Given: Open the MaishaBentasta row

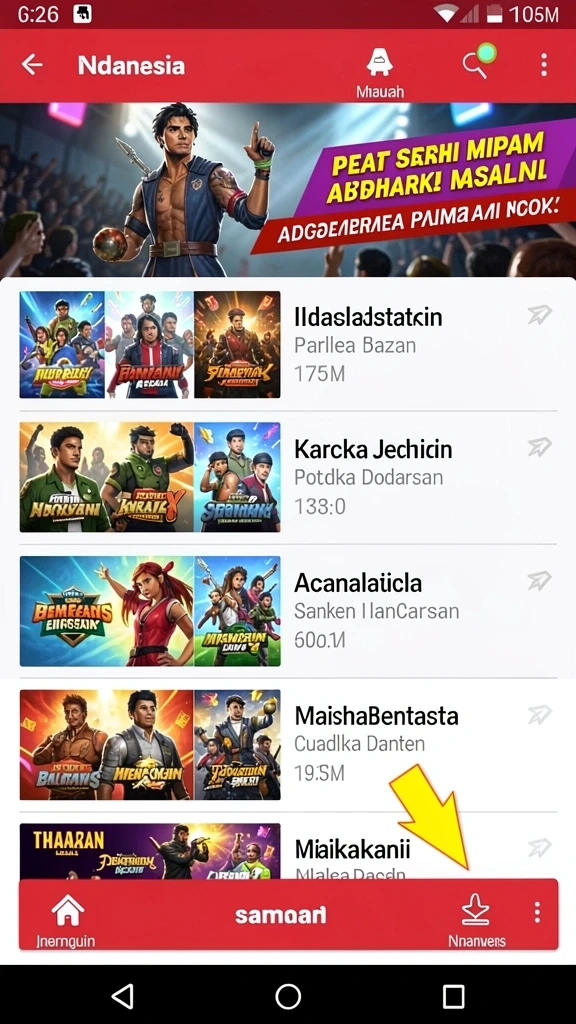Looking at the screenshot, I should pyautogui.click(x=288, y=744).
